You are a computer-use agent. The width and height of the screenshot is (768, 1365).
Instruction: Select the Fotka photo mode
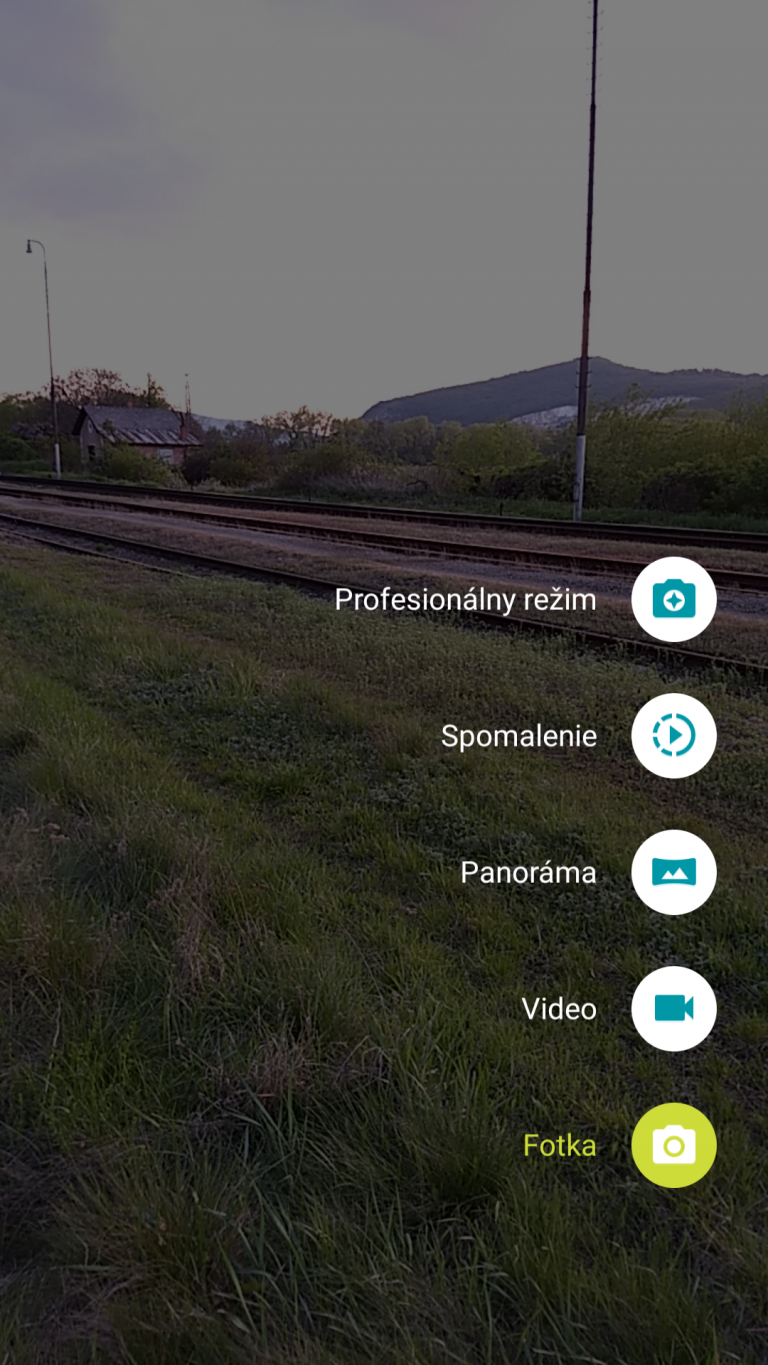tap(673, 1145)
